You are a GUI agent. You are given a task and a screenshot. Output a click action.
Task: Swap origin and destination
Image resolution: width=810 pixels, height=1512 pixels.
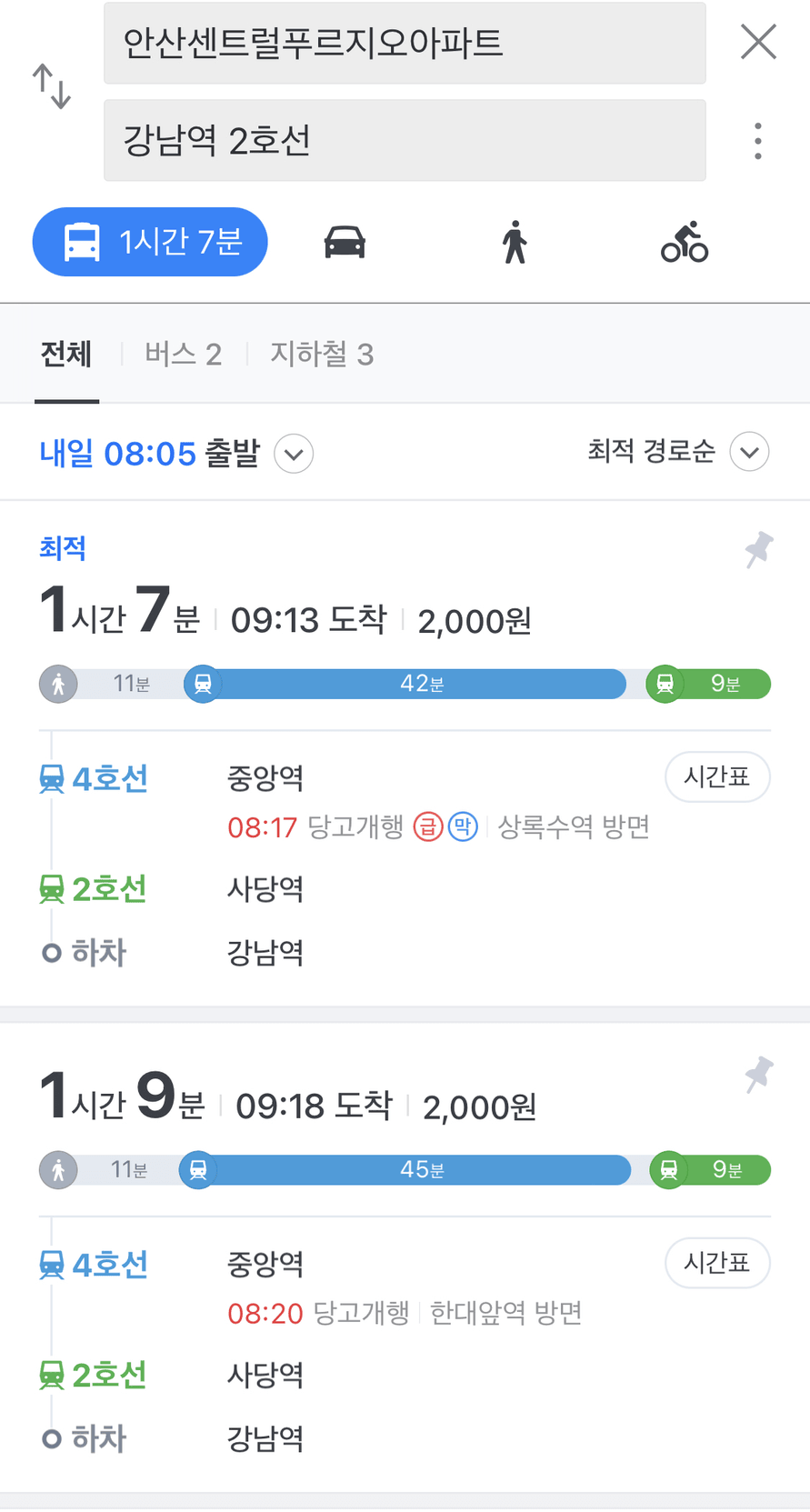52,86
